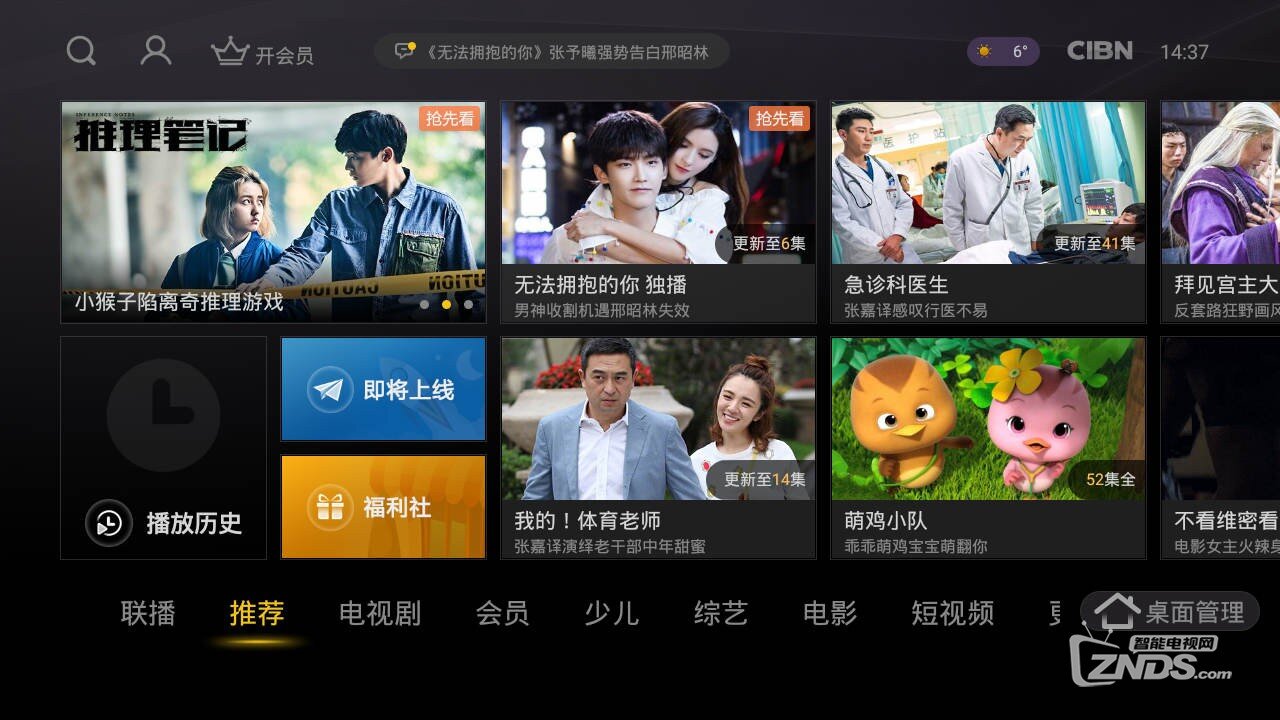Open 无法拥抱的你 独播 drama card
The height and width of the screenshot is (720, 1280).
(x=658, y=212)
